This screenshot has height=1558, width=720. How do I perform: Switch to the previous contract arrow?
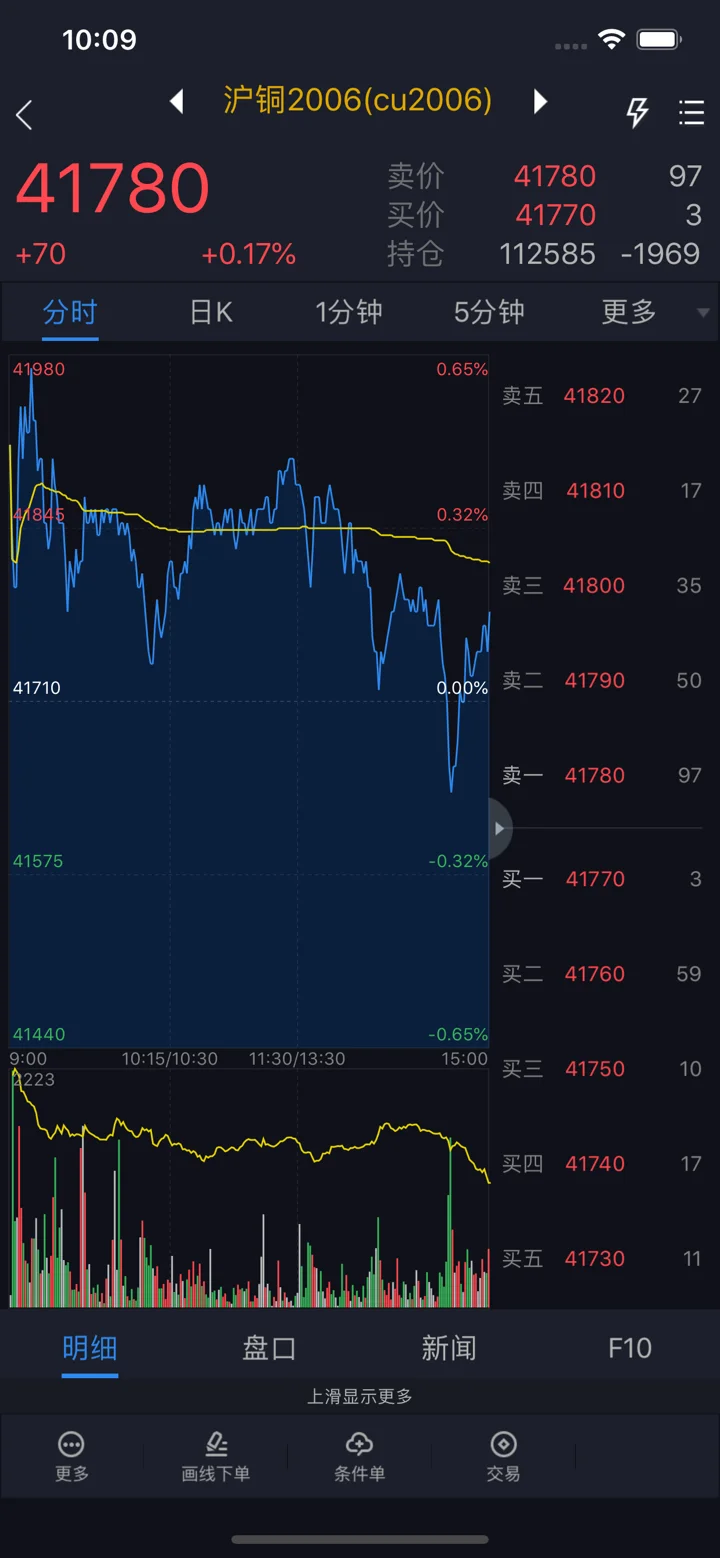(x=177, y=101)
